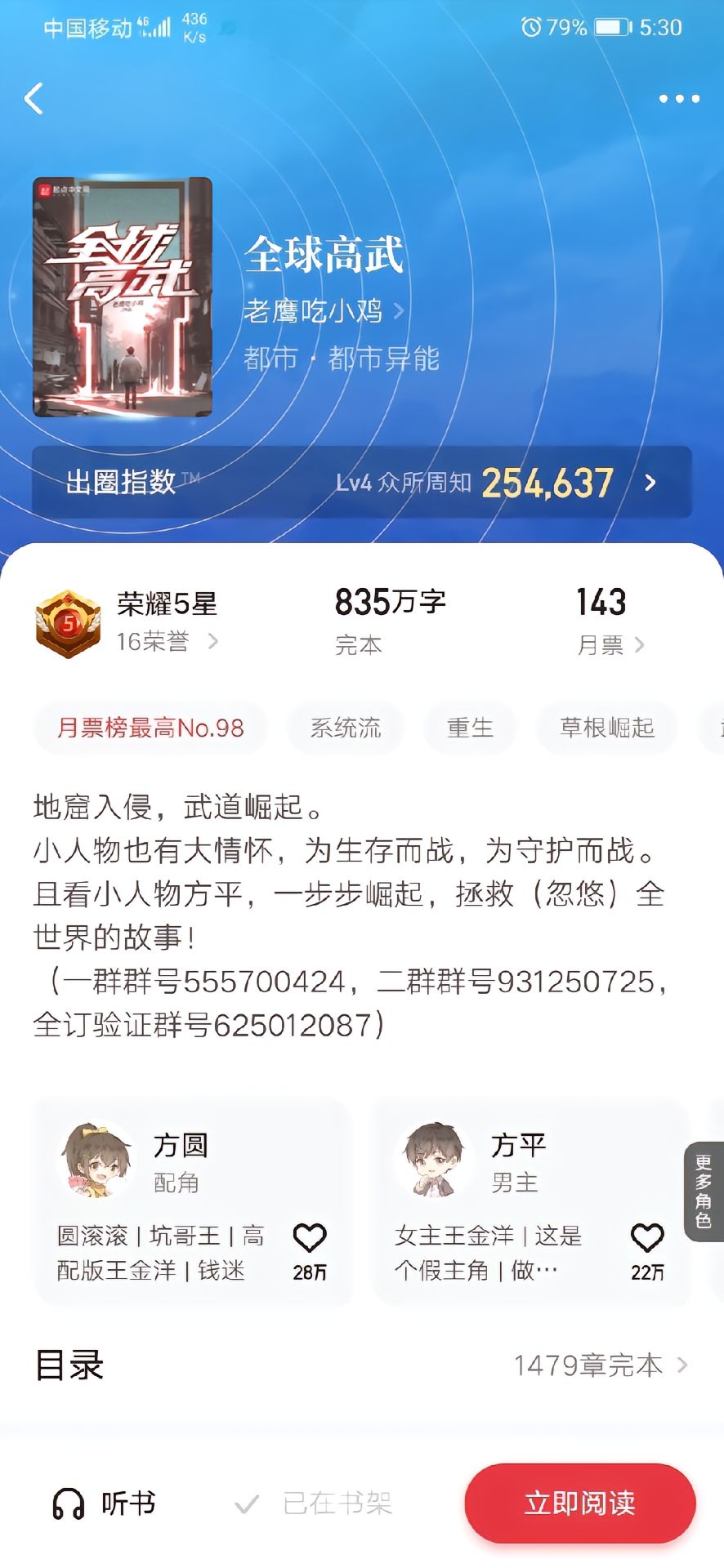
Task: Tap the 全球高武 book cover
Action: coord(123,297)
